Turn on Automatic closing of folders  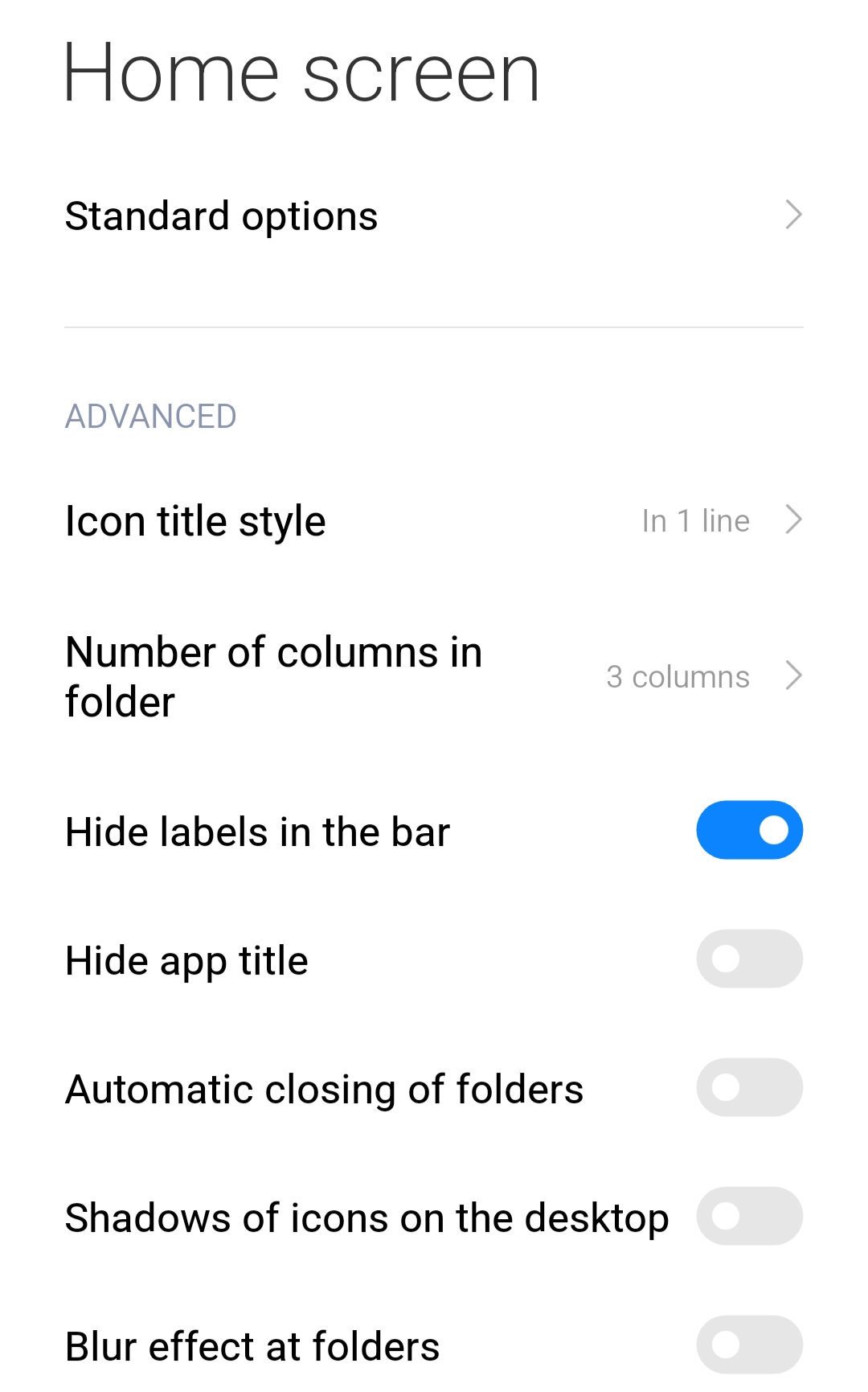coord(749,1087)
